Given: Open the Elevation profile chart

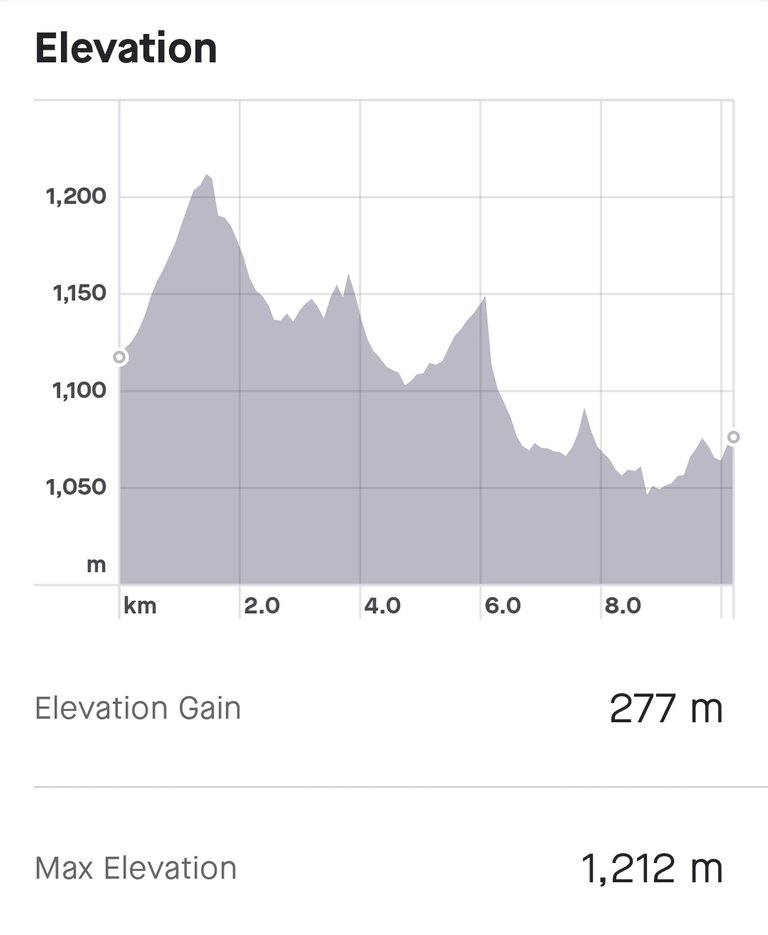Looking at the screenshot, I should (426, 400).
